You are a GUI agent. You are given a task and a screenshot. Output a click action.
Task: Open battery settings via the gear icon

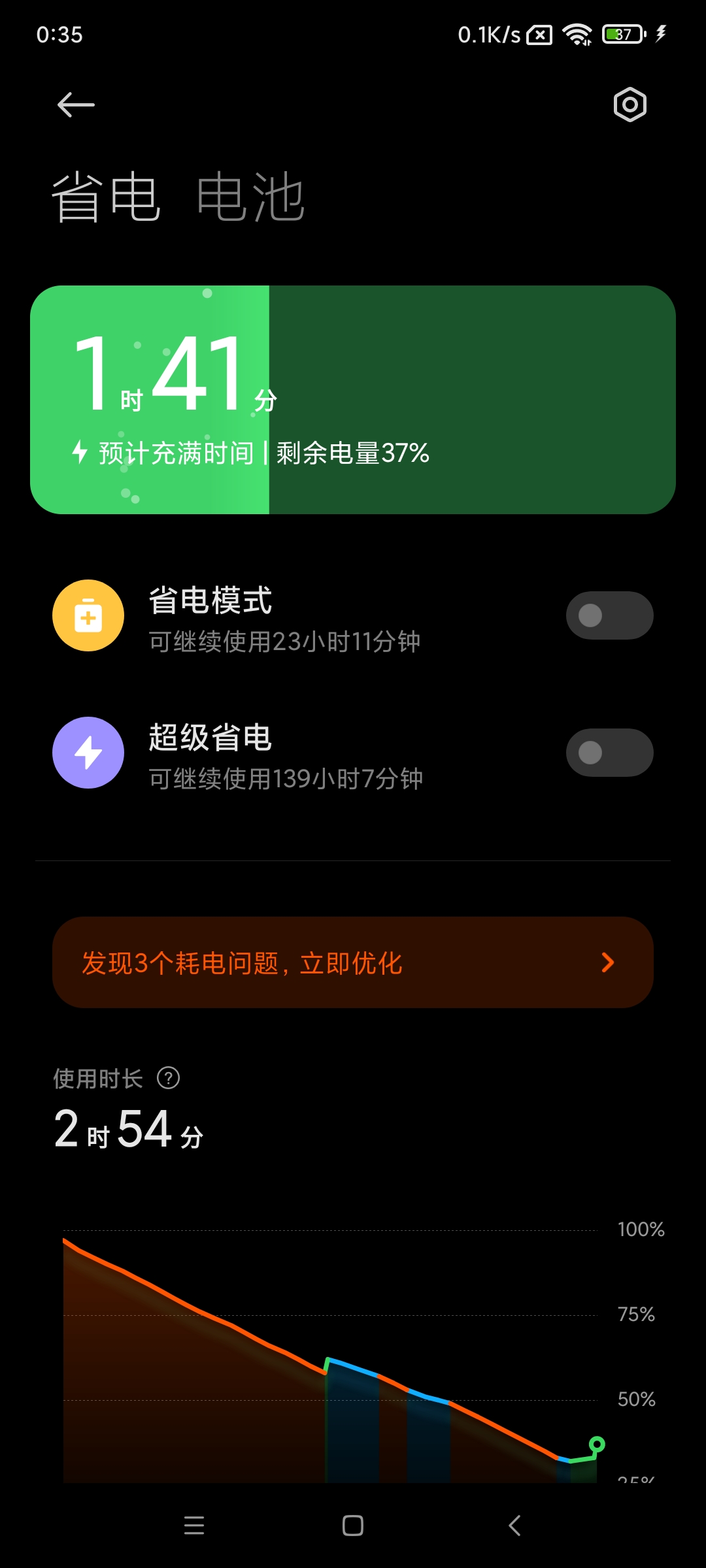click(x=630, y=105)
